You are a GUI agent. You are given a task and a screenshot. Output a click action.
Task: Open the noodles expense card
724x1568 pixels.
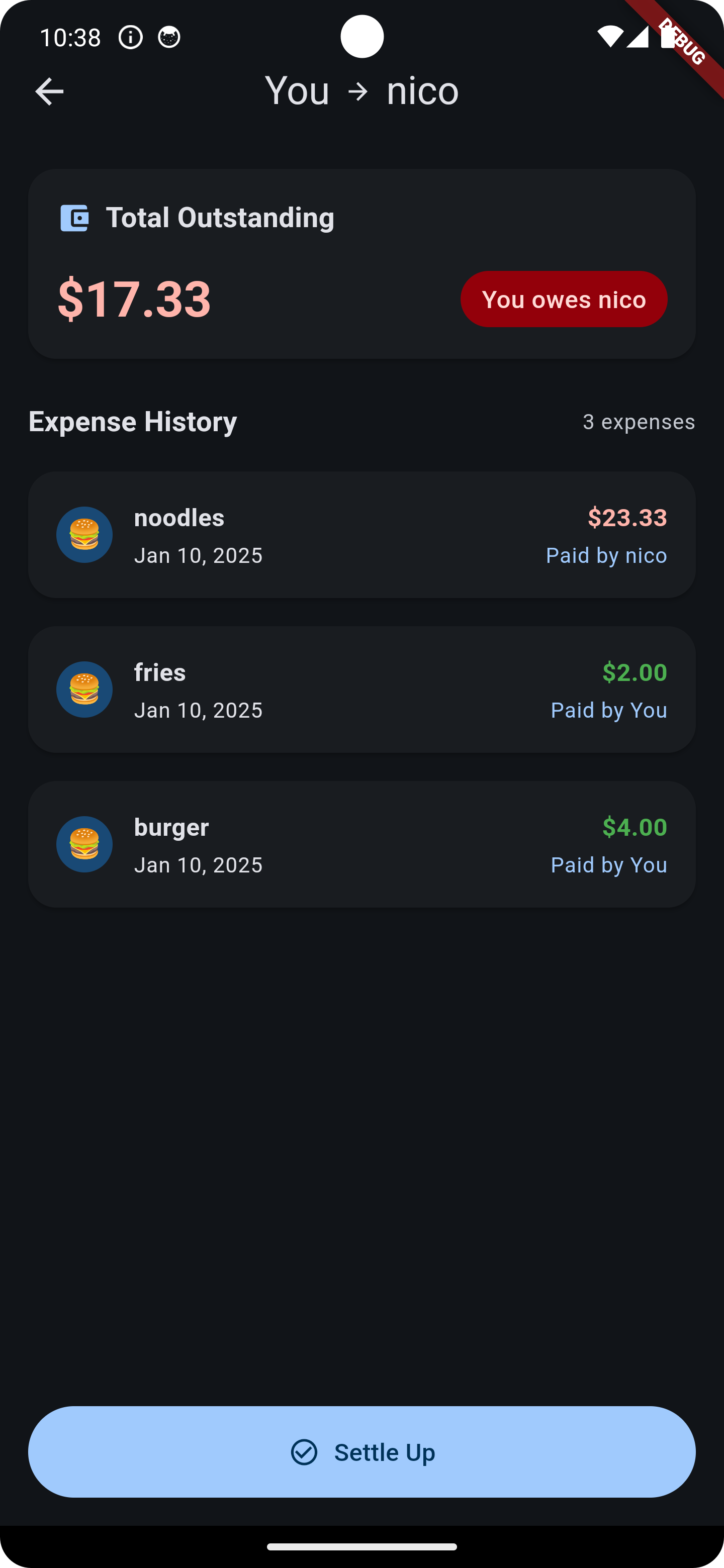pyautogui.click(x=361, y=534)
